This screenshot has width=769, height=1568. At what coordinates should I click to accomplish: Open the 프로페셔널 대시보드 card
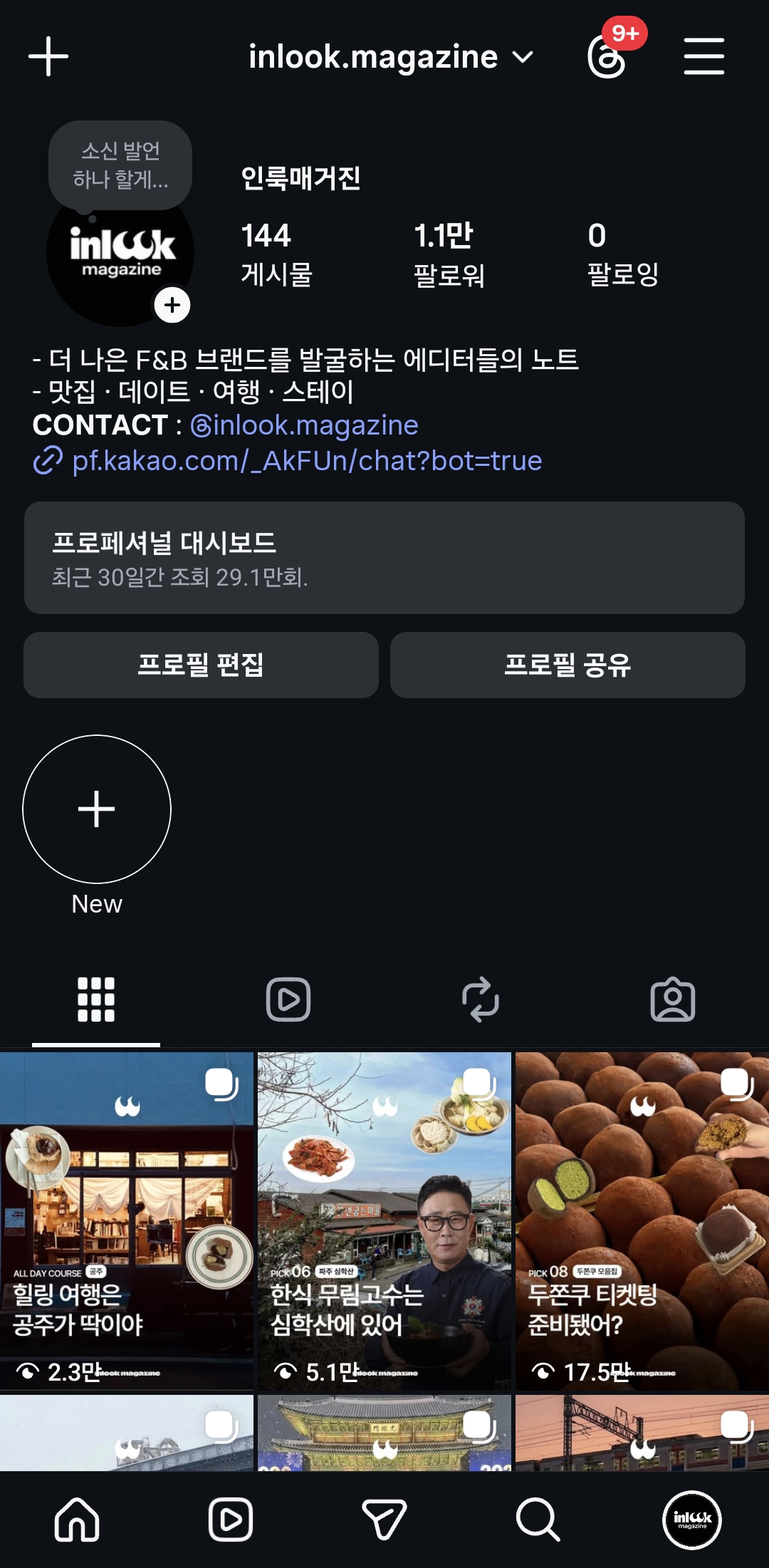click(x=384, y=558)
